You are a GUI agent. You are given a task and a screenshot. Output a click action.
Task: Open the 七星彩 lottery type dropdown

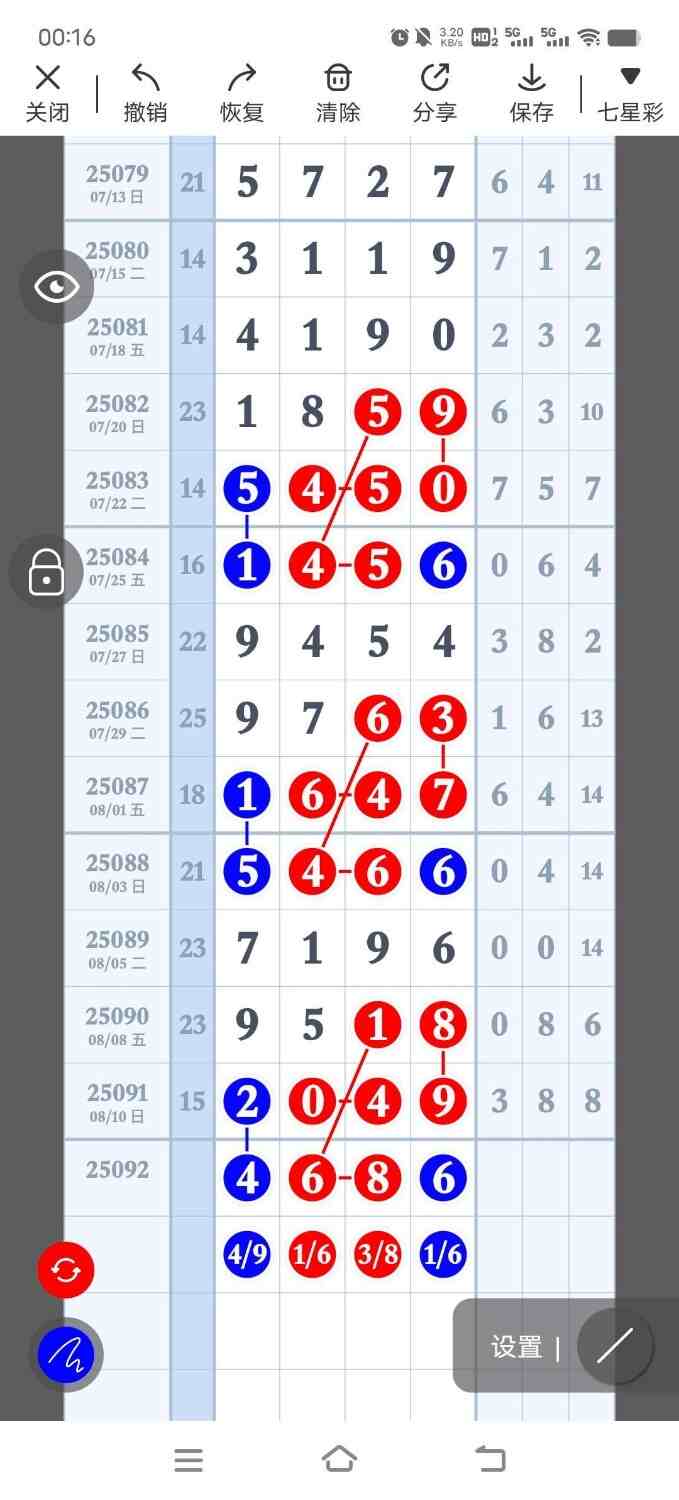pyautogui.click(x=630, y=93)
